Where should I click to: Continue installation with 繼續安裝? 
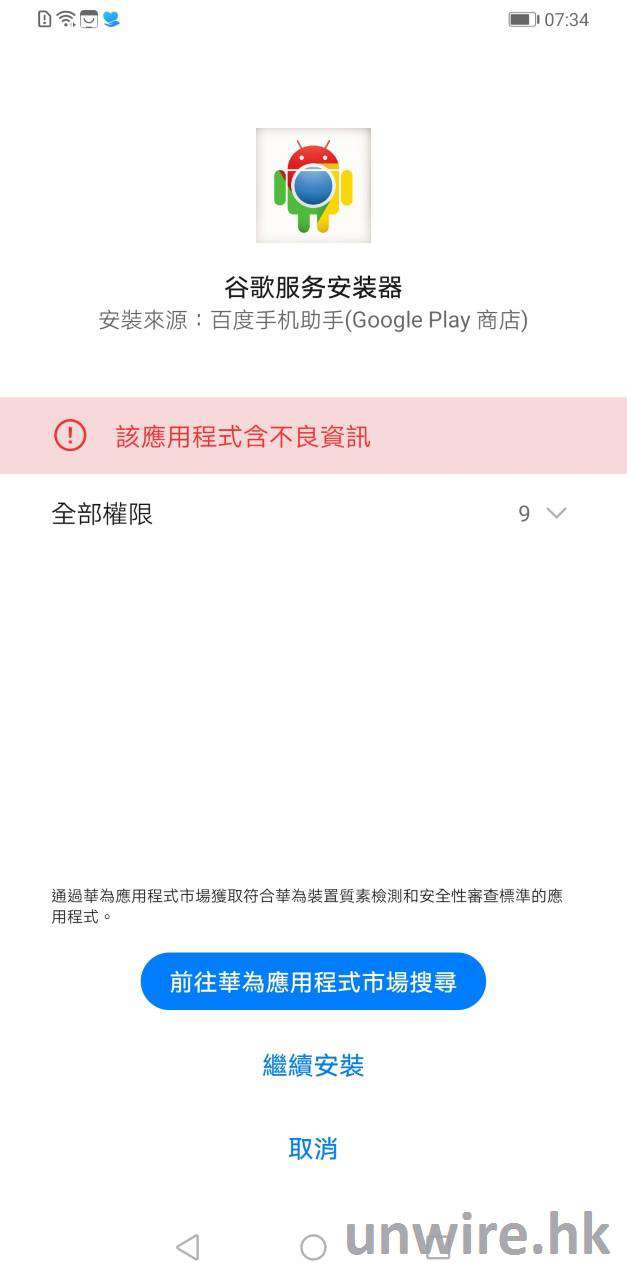pos(313,1066)
